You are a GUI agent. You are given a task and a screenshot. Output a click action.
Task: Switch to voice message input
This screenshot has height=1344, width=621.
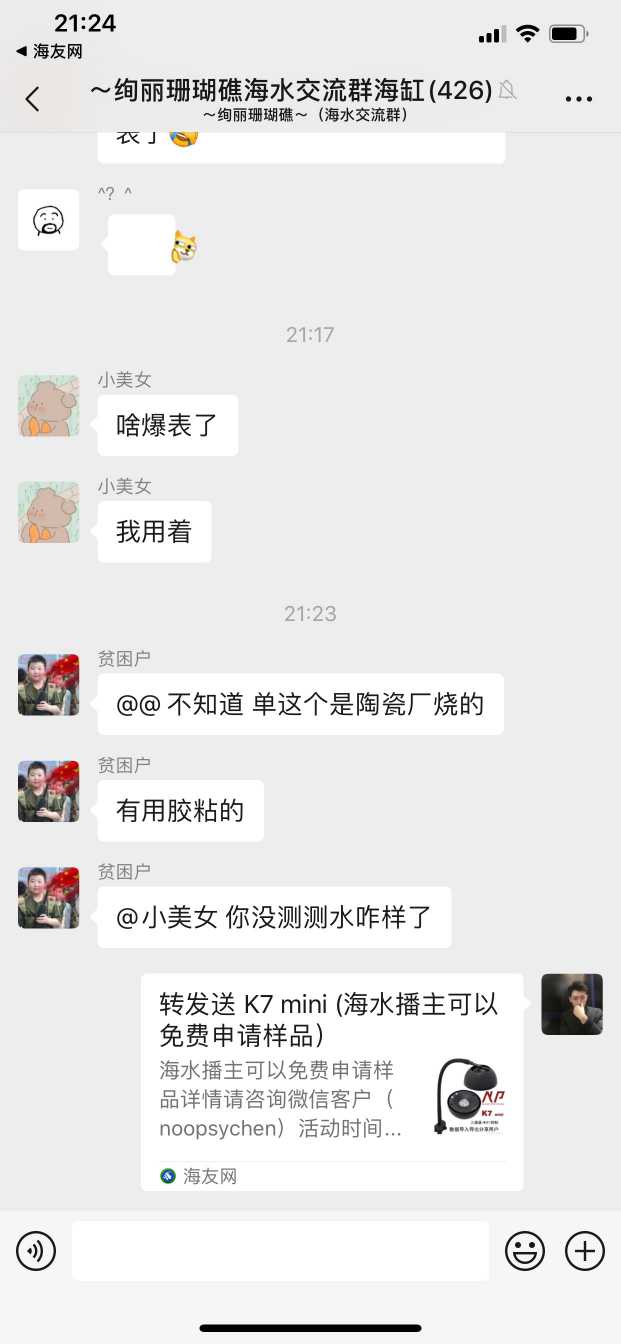coord(36,1250)
